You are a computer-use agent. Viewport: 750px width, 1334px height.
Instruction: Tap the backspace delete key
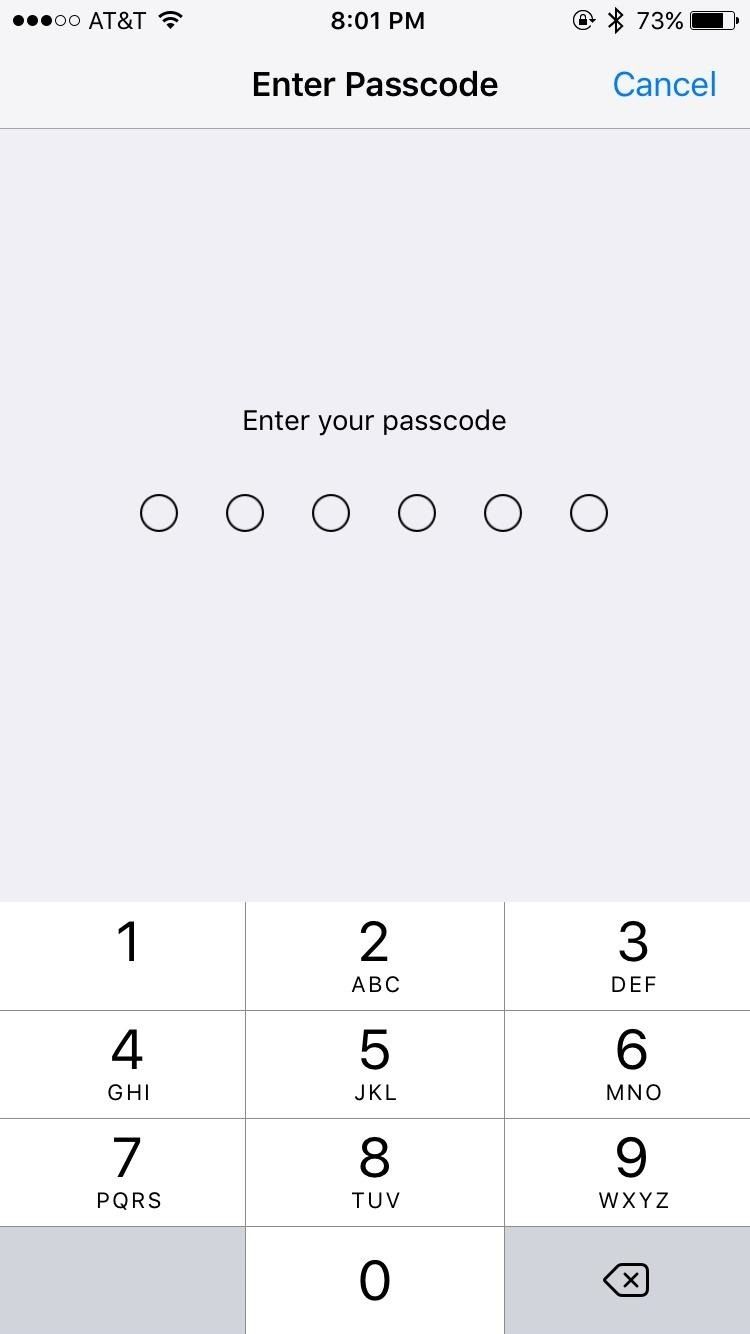(627, 1280)
